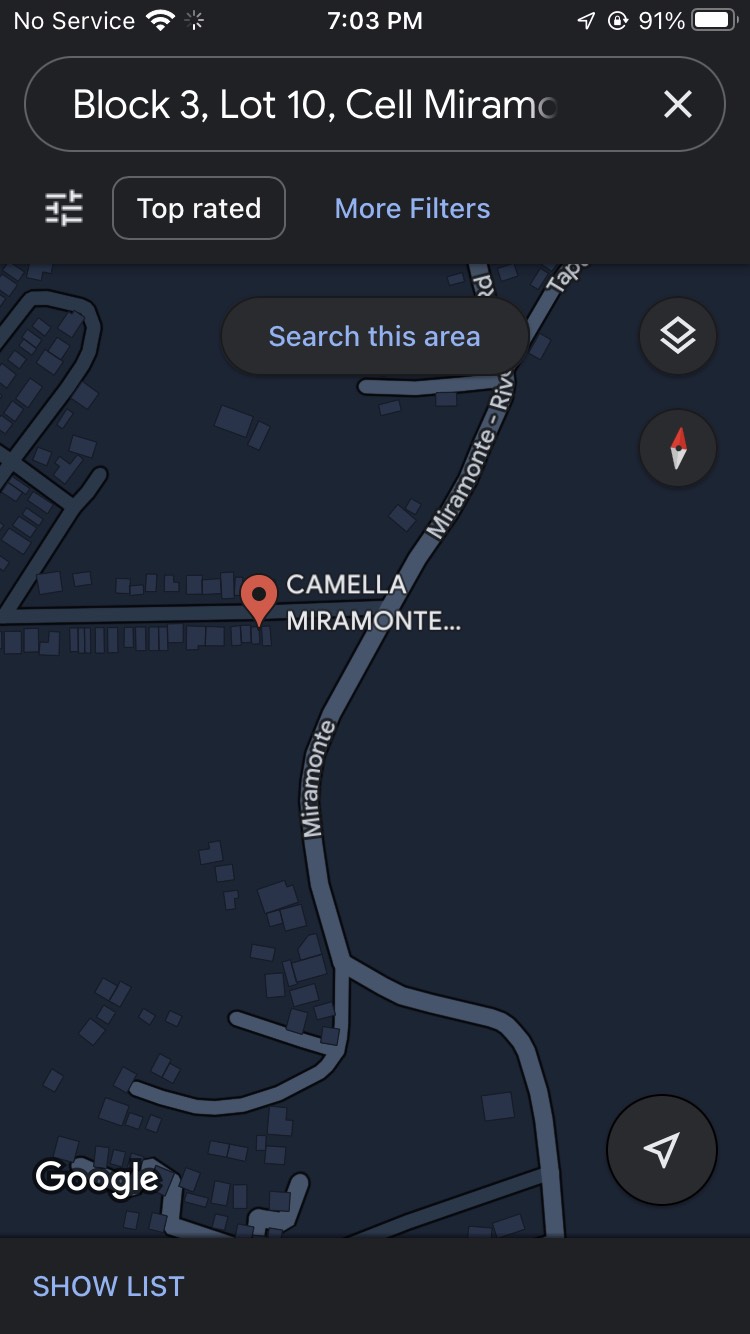Image resolution: width=750 pixels, height=1334 pixels.
Task: Center map on my current location
Action: (x=661, y=1149)
